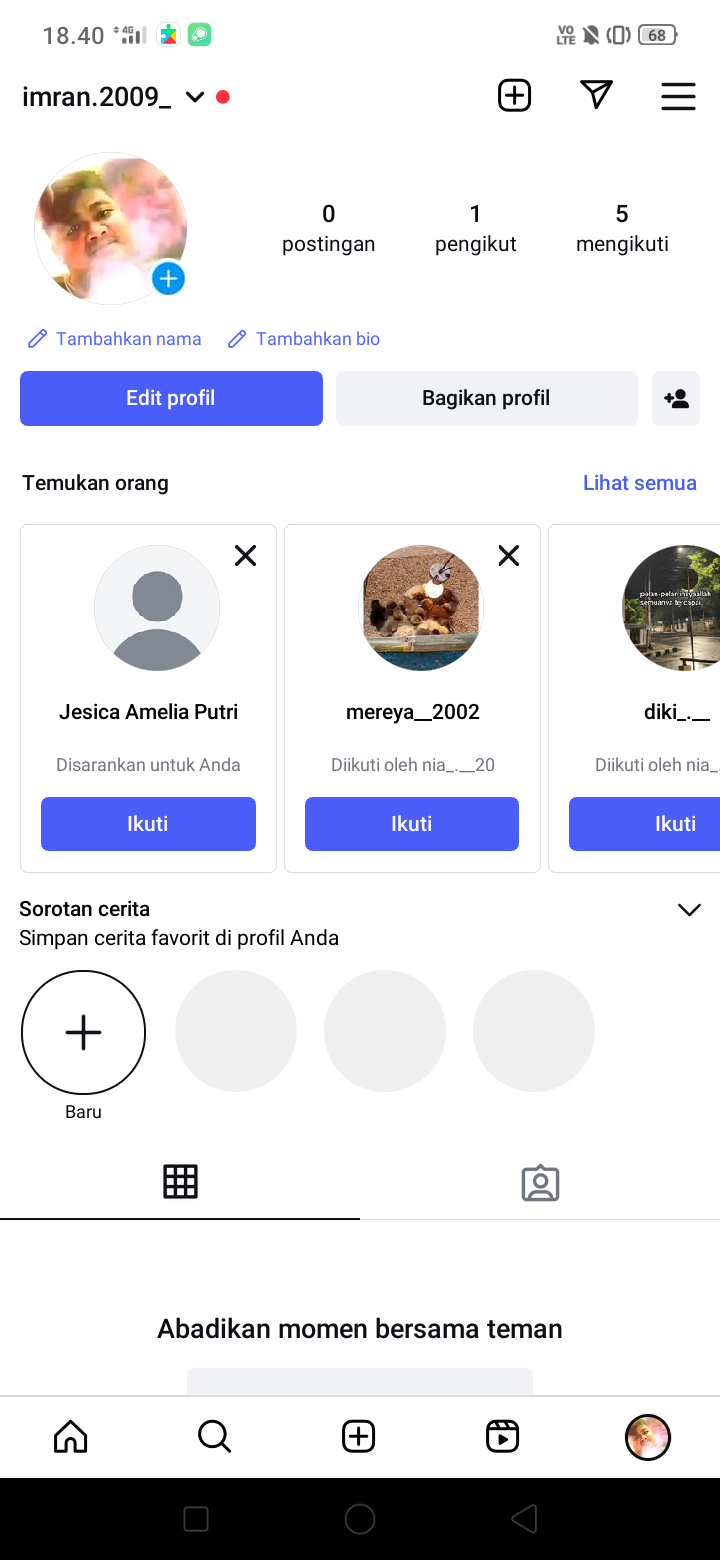Switch to the tagged photos tab
720x1560 pixels.
point(540,1183)
